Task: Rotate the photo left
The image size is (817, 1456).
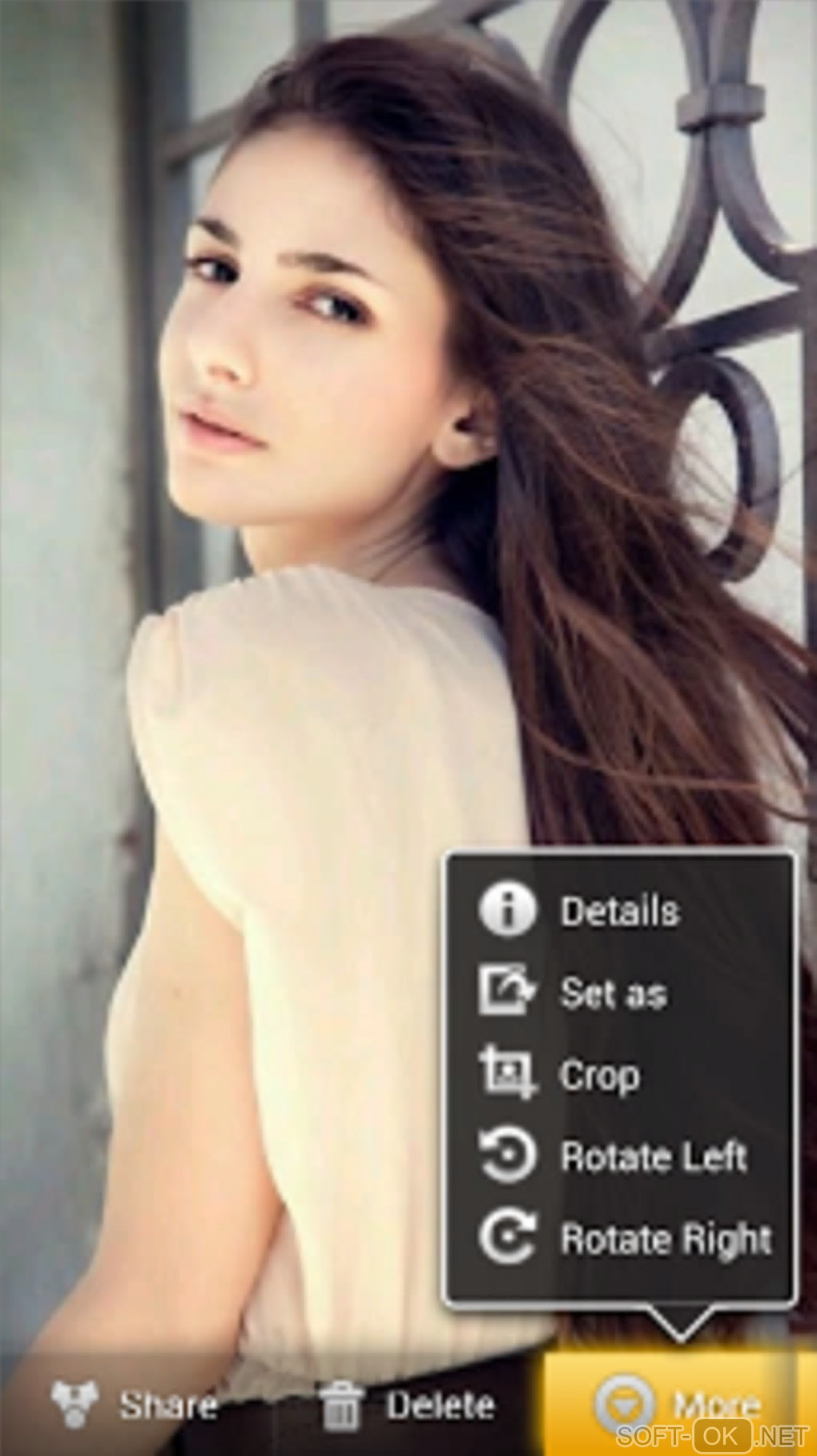Action: pyautogui.click(x=653, y=1156)
